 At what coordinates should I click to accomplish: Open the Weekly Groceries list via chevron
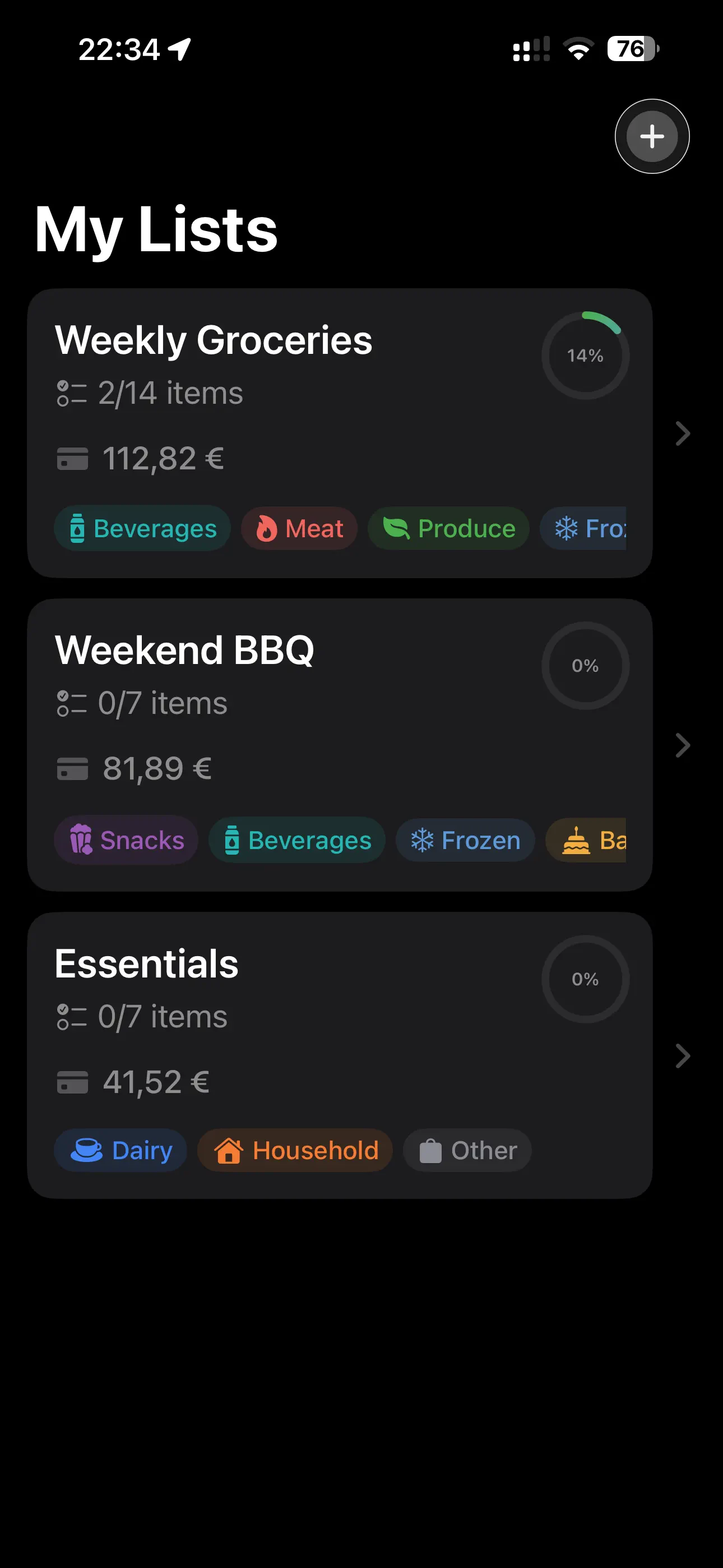coord(682,433)
